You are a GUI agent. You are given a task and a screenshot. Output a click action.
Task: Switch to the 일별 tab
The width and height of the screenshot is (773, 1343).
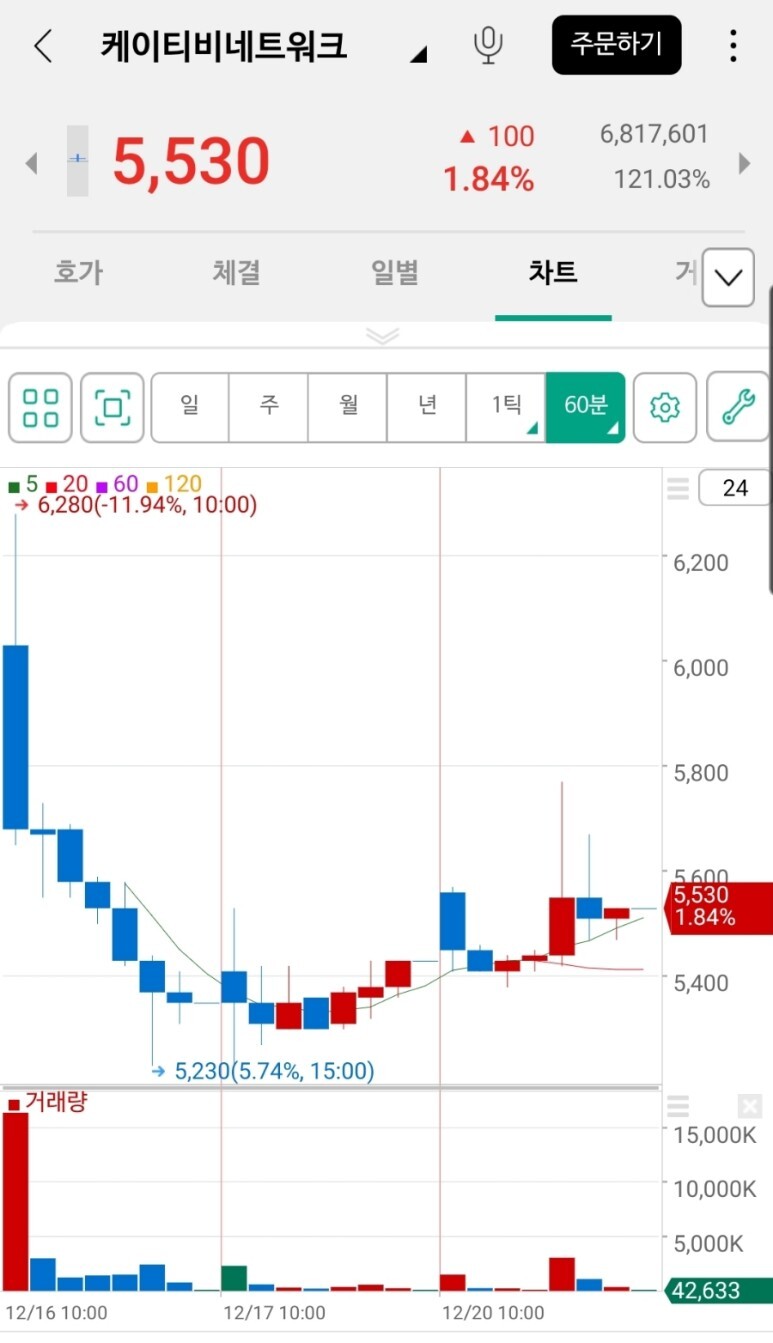point(394,273)
